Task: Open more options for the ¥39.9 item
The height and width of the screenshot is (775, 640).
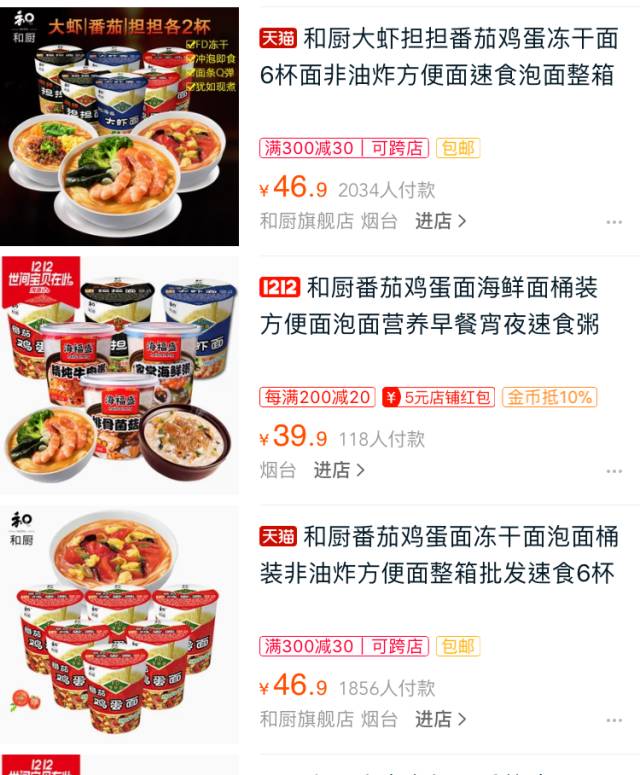Action: click(x=613, y=470)
